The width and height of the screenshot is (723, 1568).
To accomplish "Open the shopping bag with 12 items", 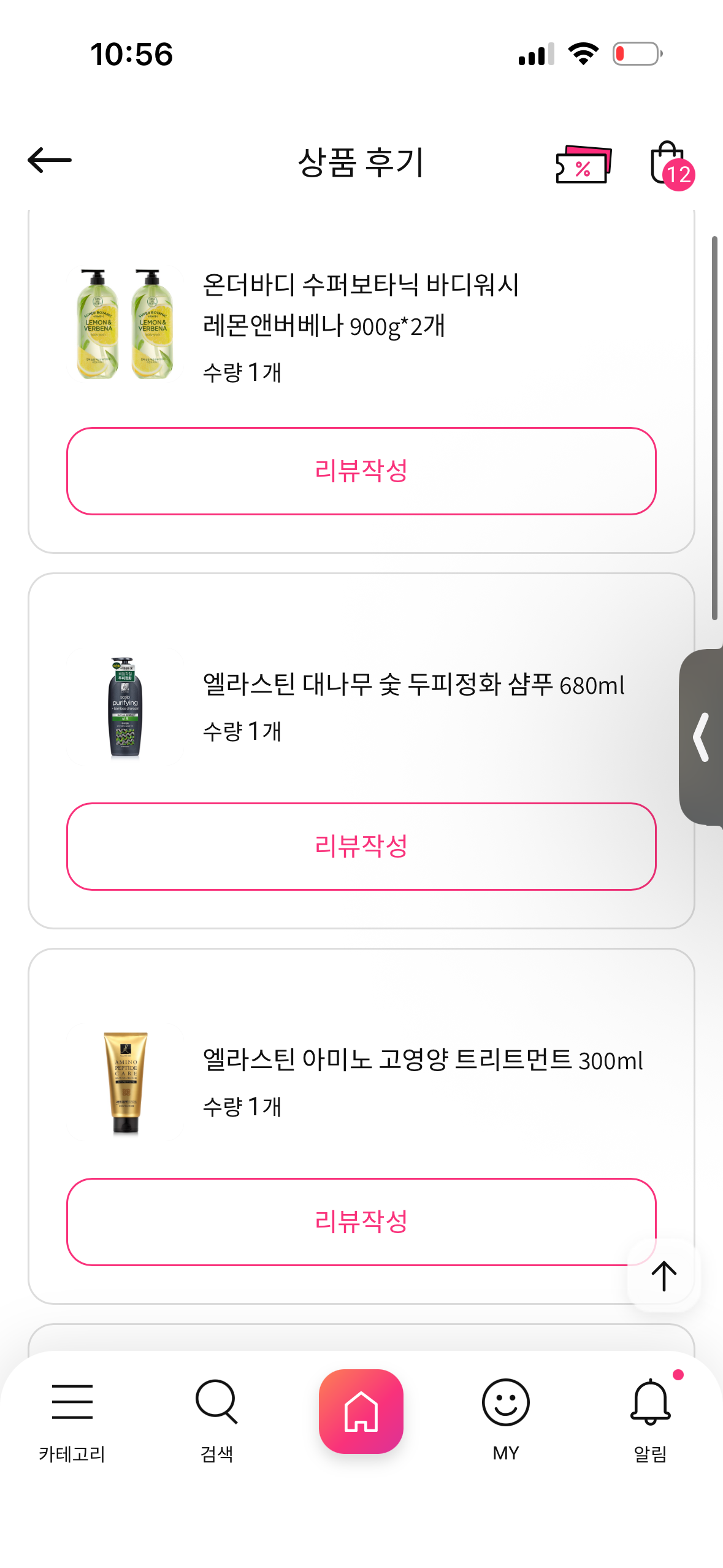I will pyautogui.click(x=669, y=164).
